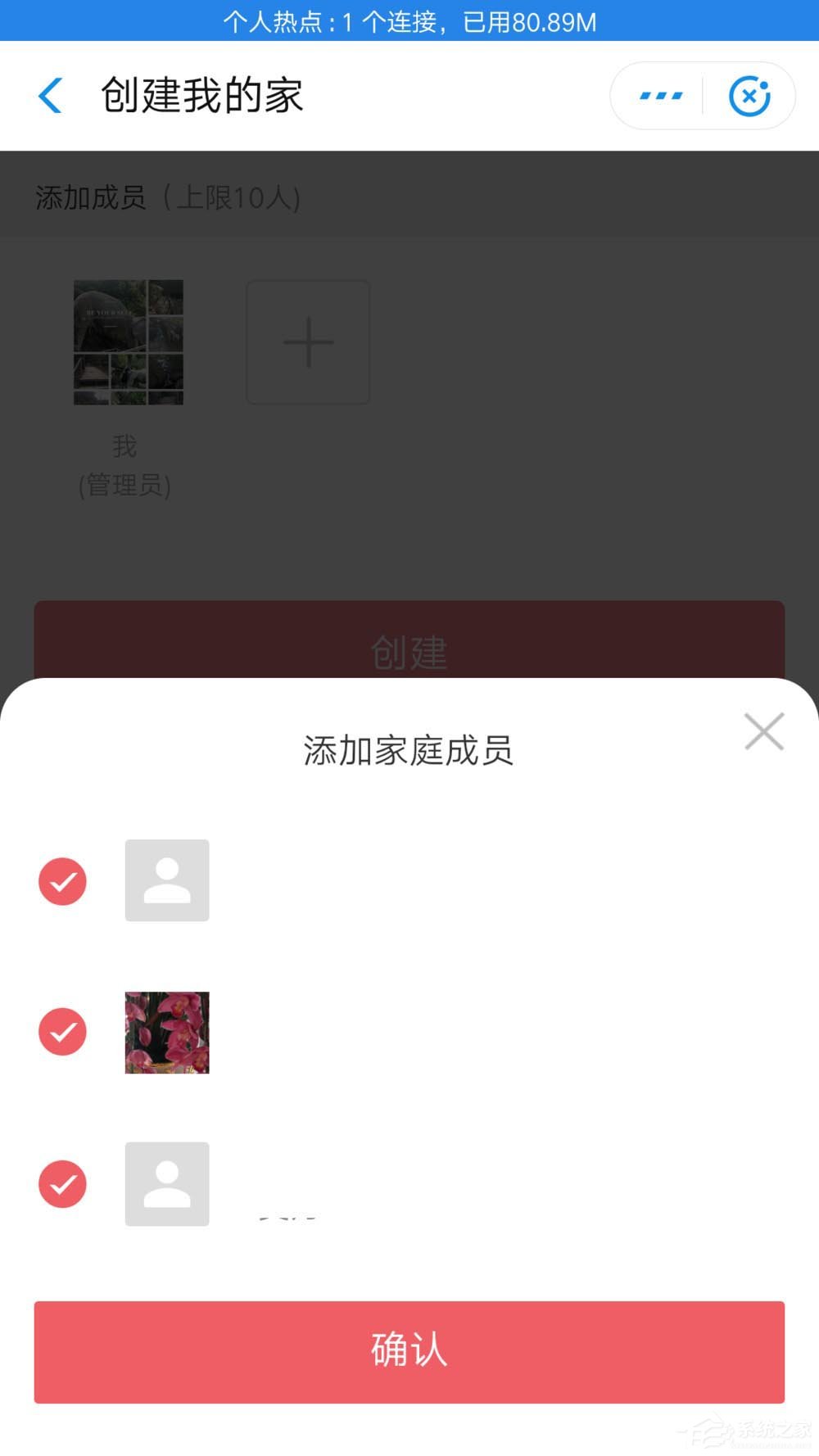Select the pink flower member thumbnail
Viewport: 819px width, 1456px height.
(x=166, y=1031)
